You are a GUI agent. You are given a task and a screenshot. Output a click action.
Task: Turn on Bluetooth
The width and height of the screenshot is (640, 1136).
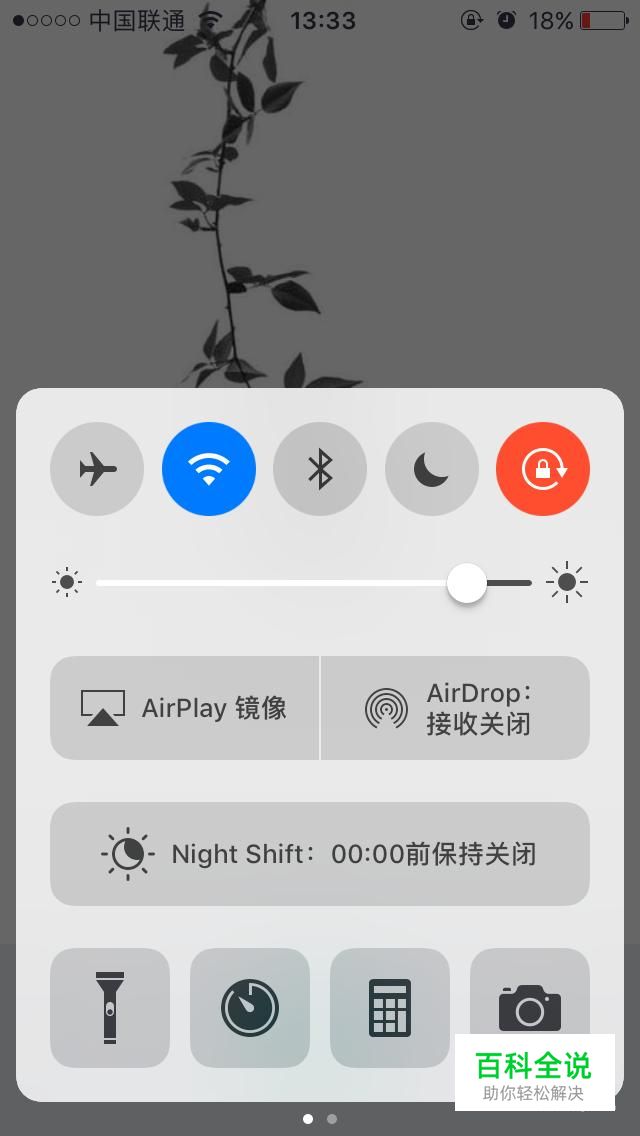click(320, 469)
